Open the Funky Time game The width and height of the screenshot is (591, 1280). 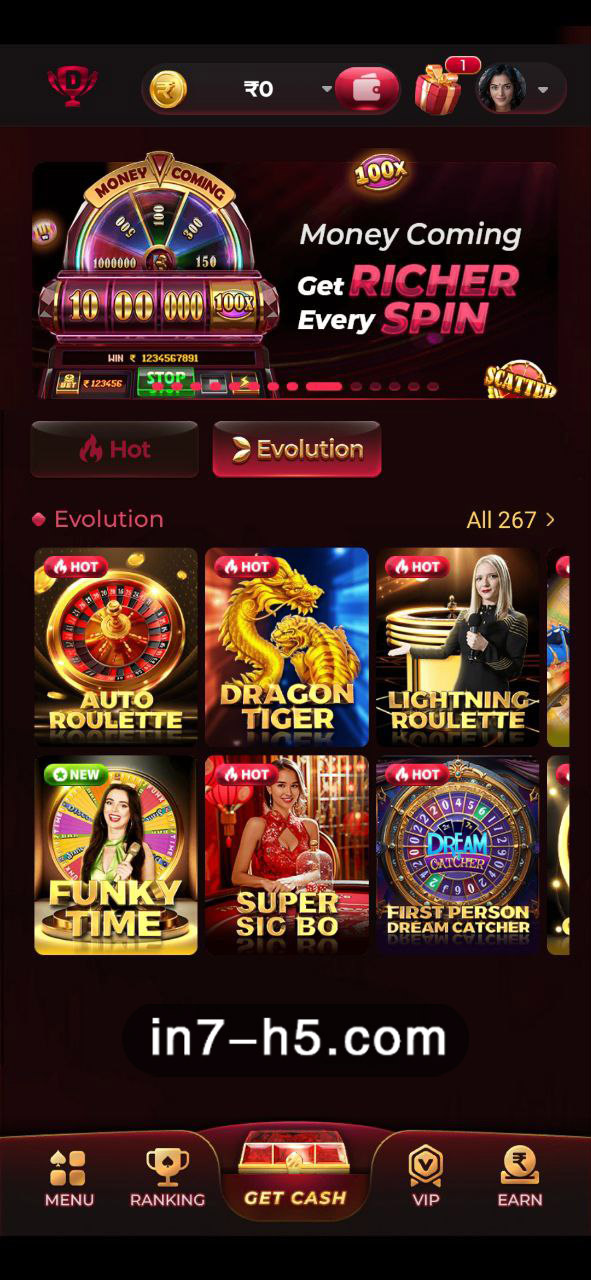pos(116,855)
